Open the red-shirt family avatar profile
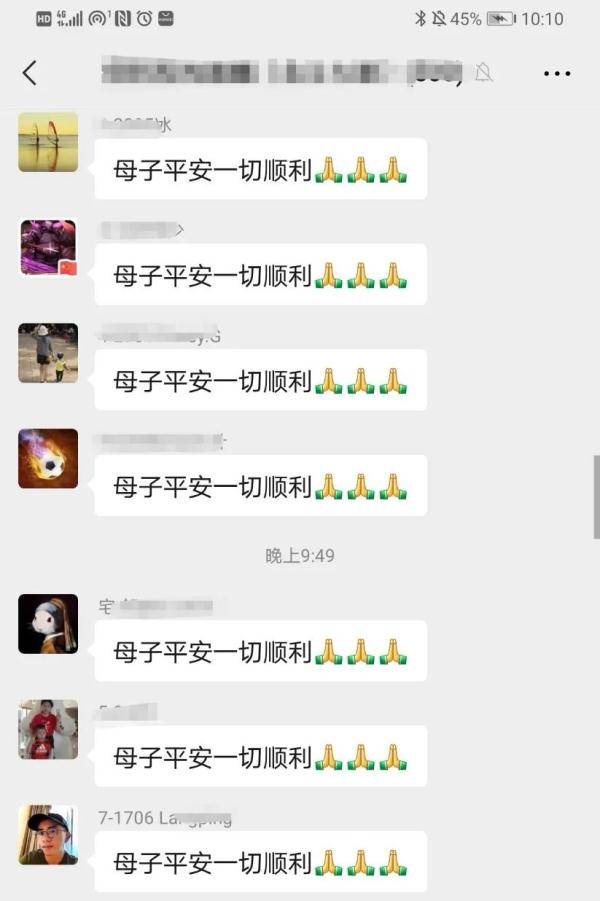Viewport: 600px width, 901px height. click(48, 729)
